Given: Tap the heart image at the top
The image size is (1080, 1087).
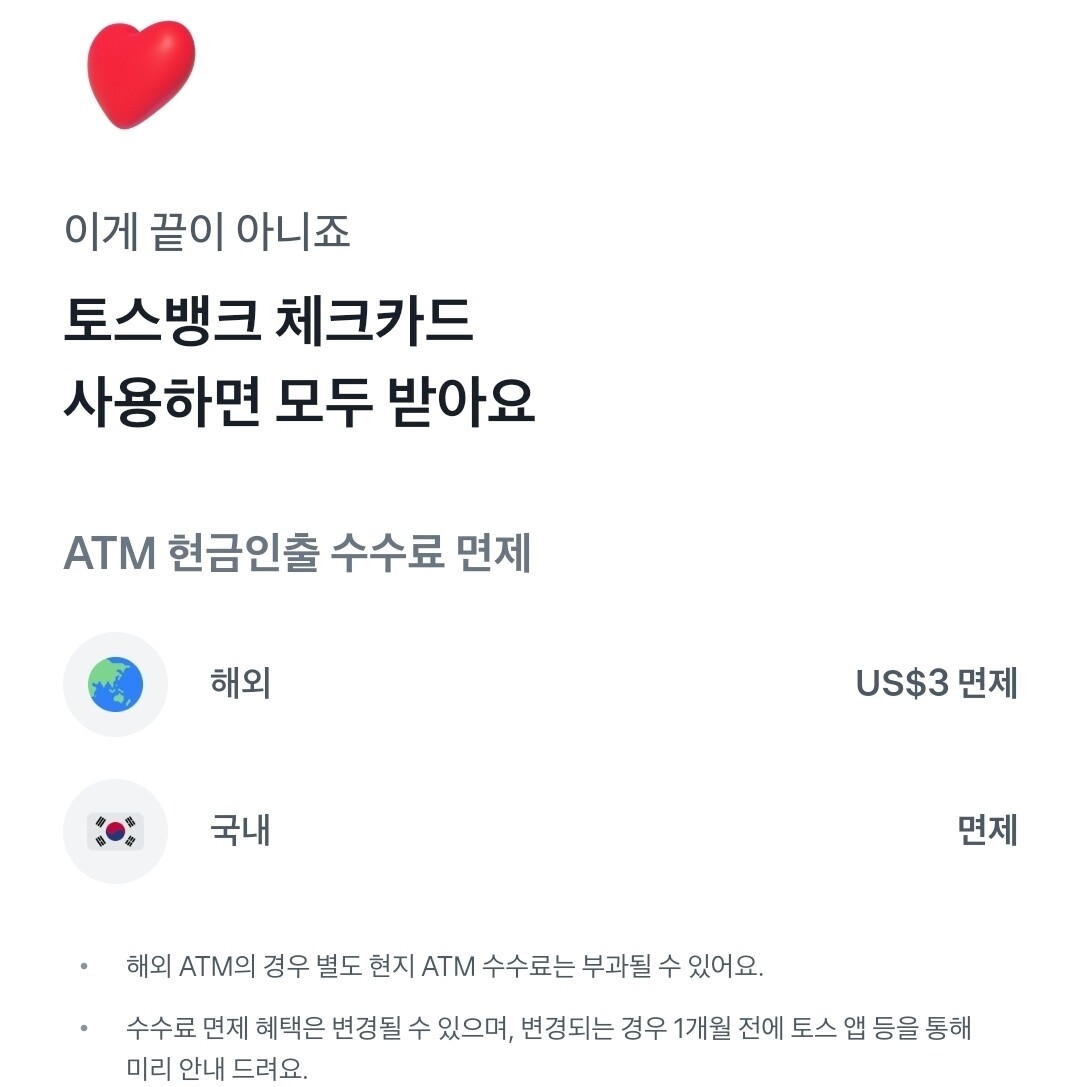Looking at the screenshot, I should point(140,73).
